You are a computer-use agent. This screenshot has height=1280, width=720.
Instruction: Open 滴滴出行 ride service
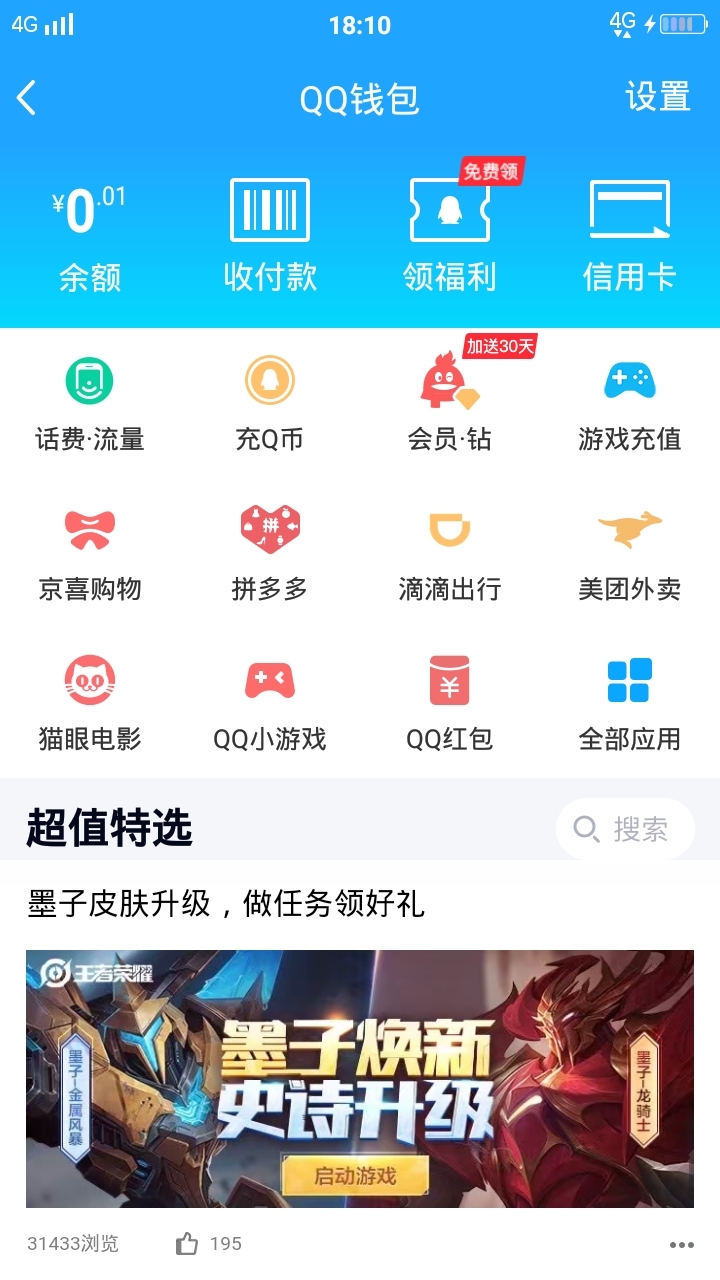(x=450, y=553)
